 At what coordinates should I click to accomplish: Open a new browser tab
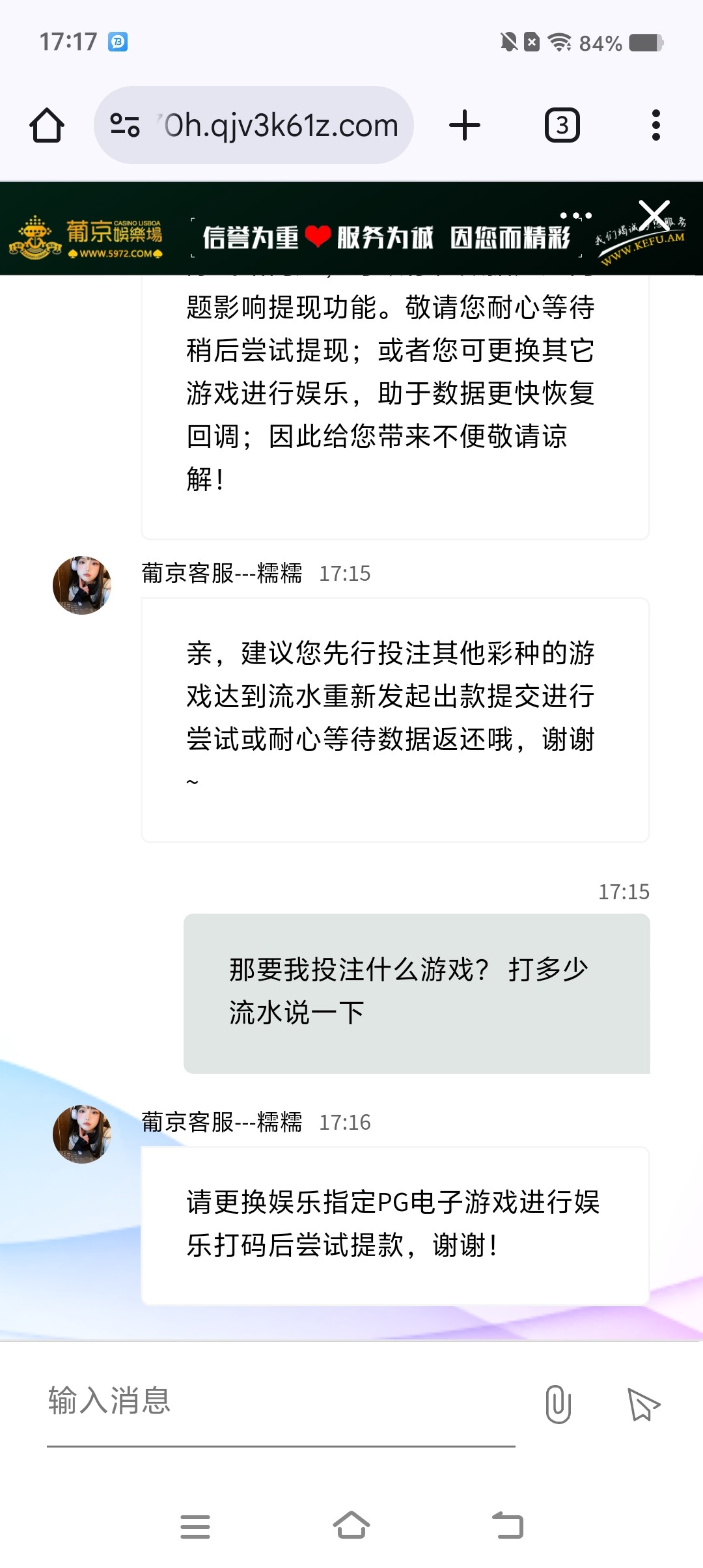(465, 125)
